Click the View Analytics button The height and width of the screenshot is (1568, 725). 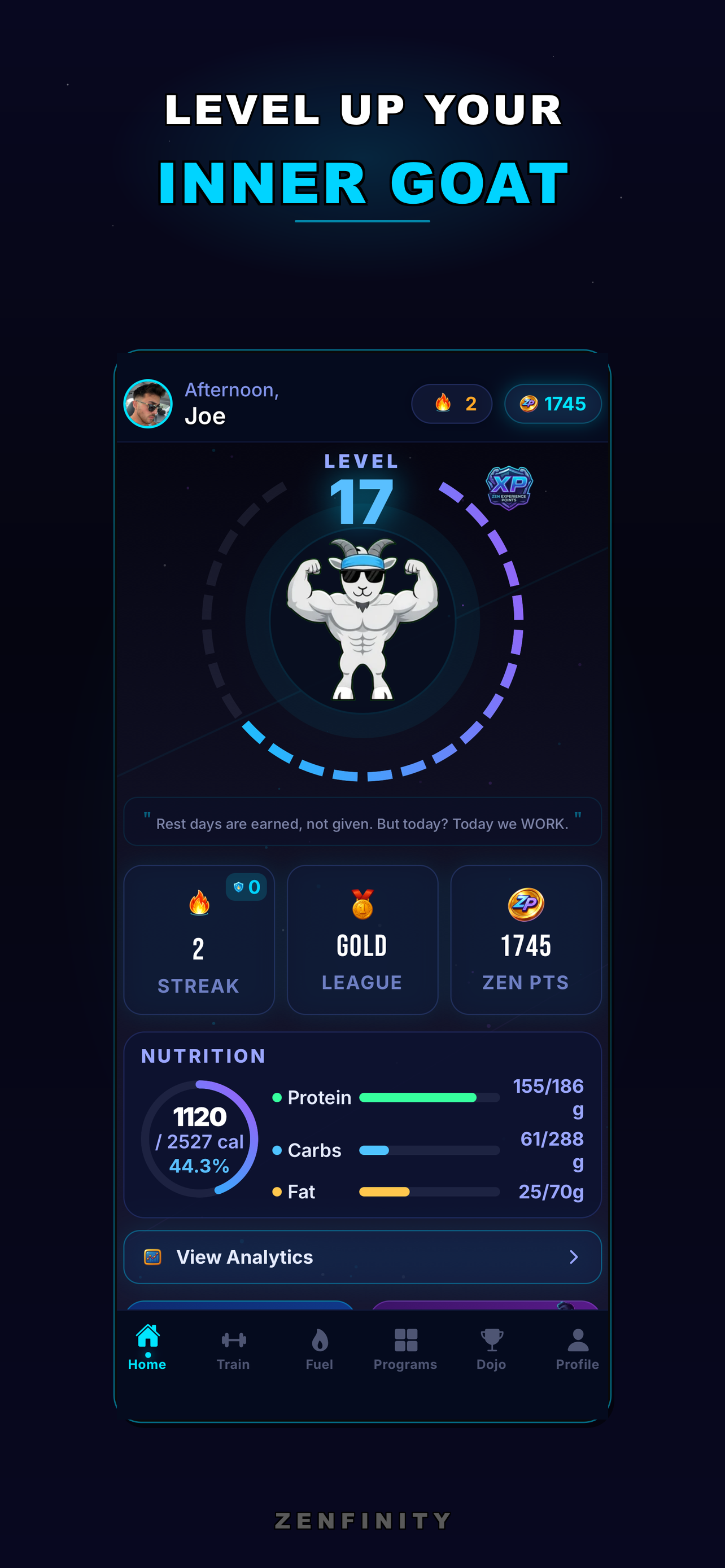362,1256
